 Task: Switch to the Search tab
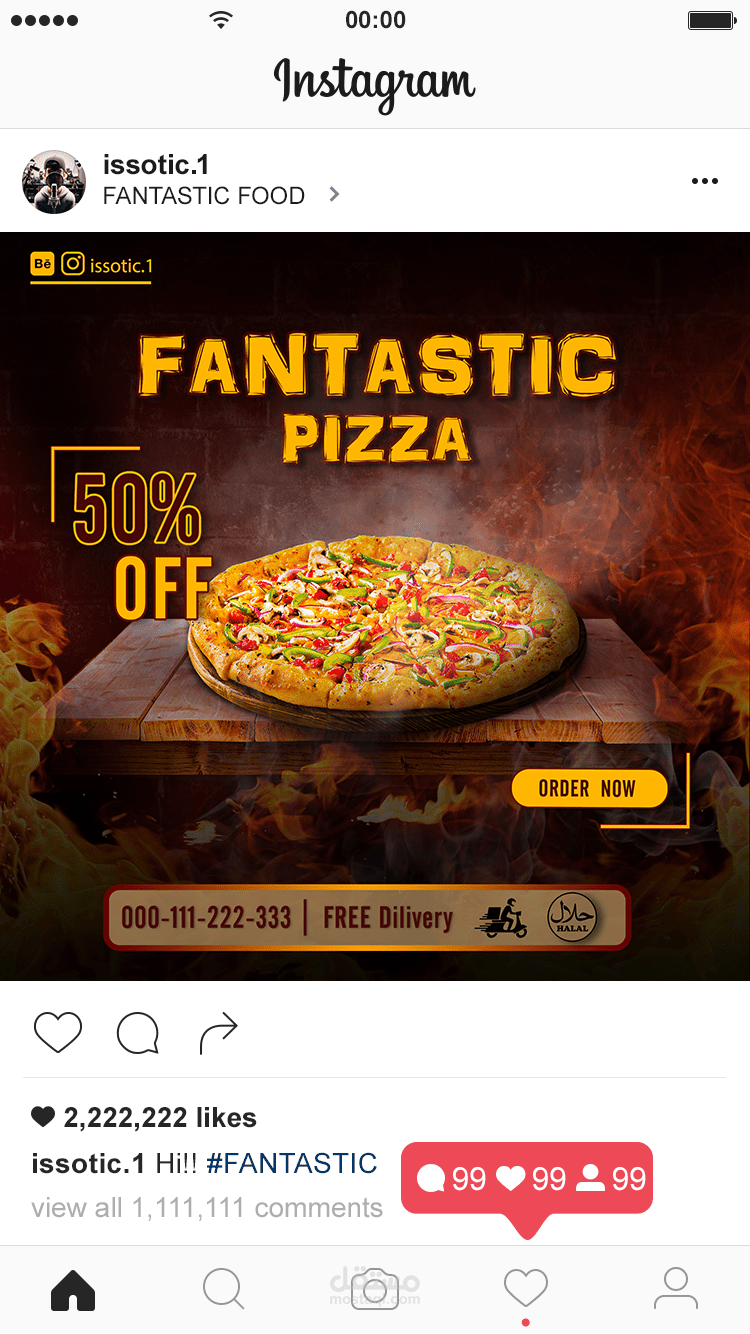click(223, 1289)
